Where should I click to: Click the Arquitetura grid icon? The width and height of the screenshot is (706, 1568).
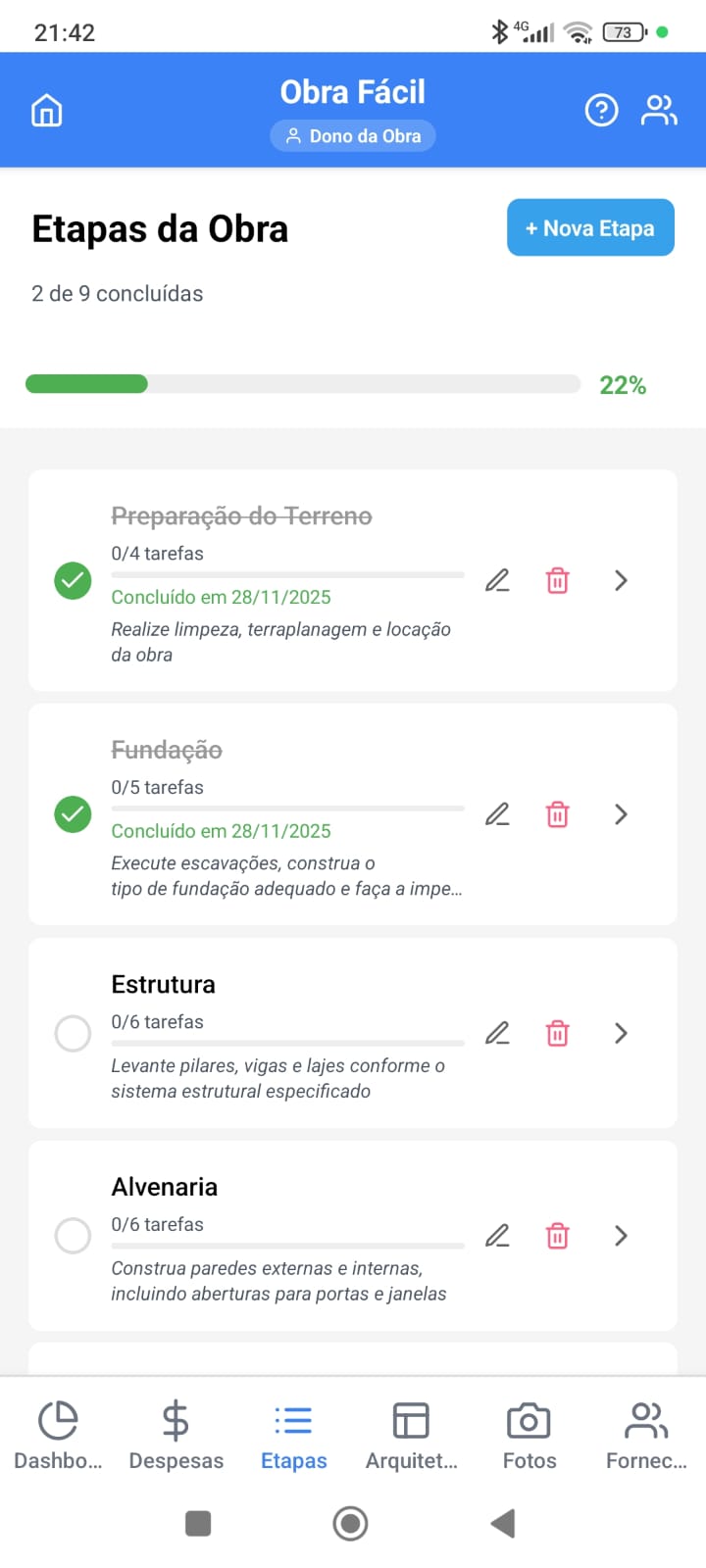pyautogui.click(x=411, y=1419)
